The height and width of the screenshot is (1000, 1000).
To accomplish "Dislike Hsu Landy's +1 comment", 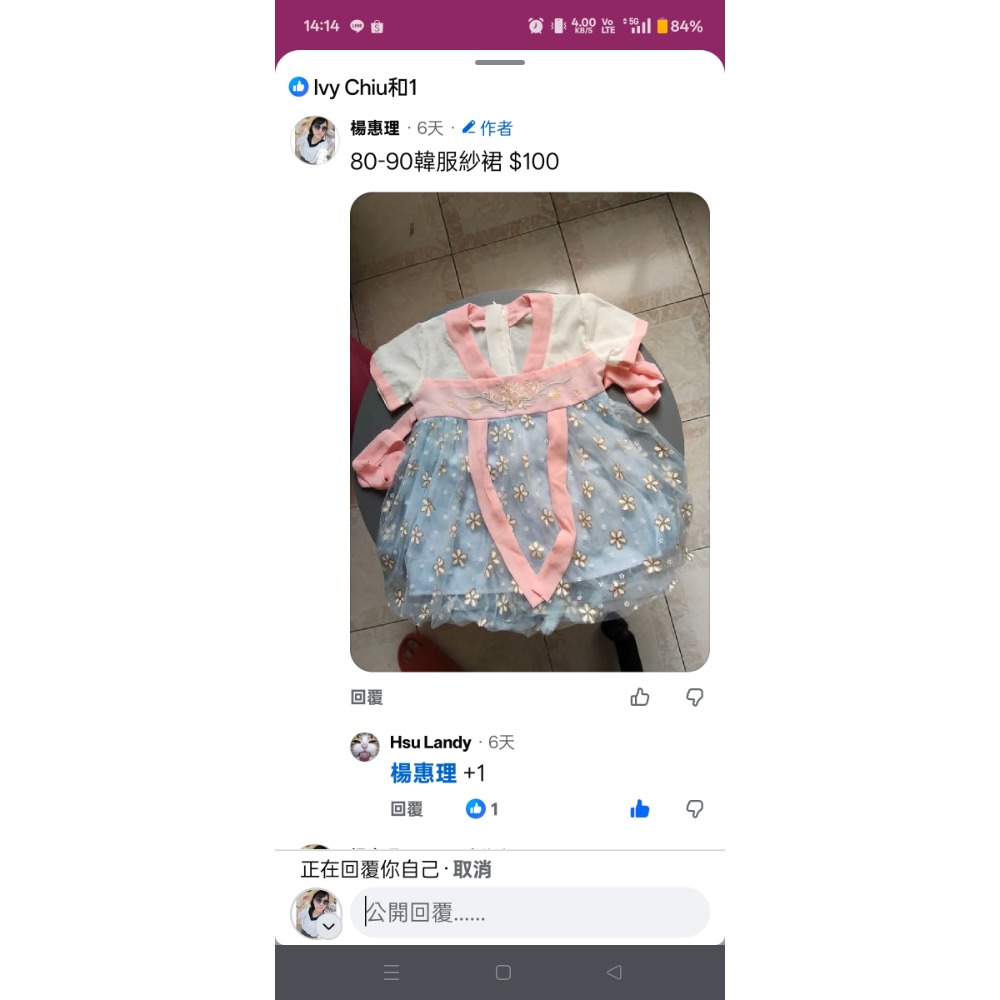I will point(695,809).
